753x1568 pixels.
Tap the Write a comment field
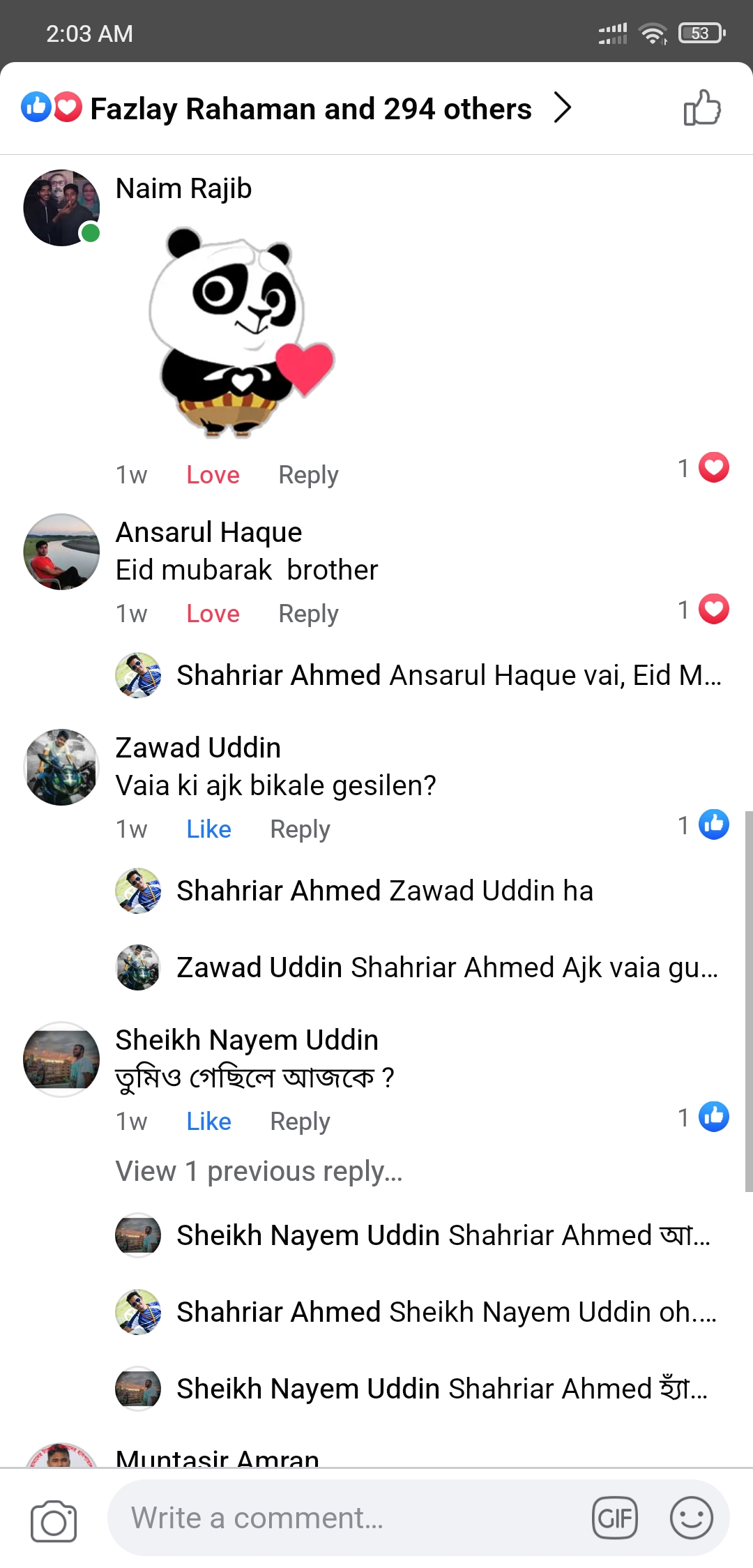[x=349, y=1518]
